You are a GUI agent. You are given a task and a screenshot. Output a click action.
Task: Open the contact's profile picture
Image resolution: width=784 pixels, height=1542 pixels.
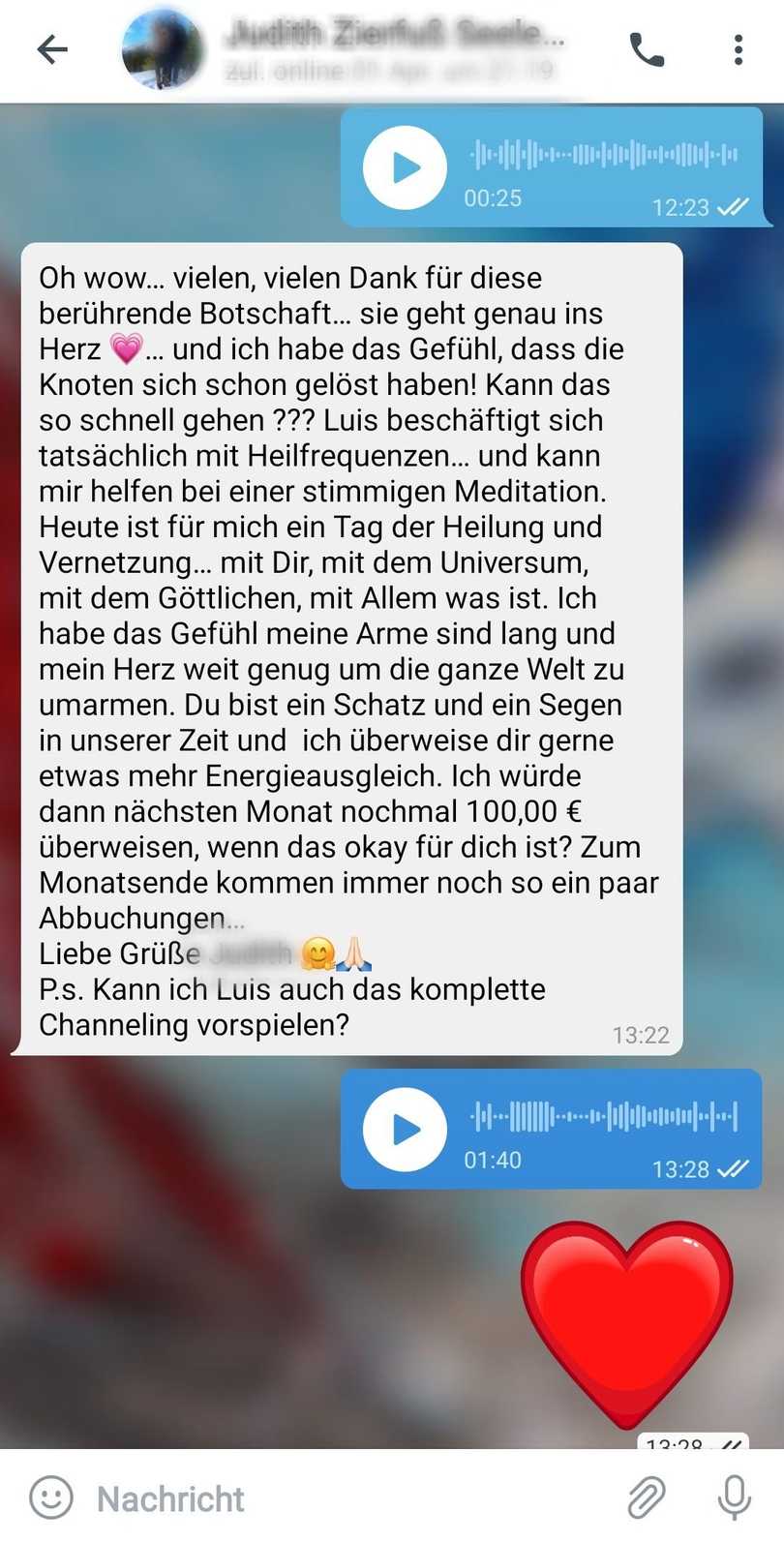pos(163,50)
